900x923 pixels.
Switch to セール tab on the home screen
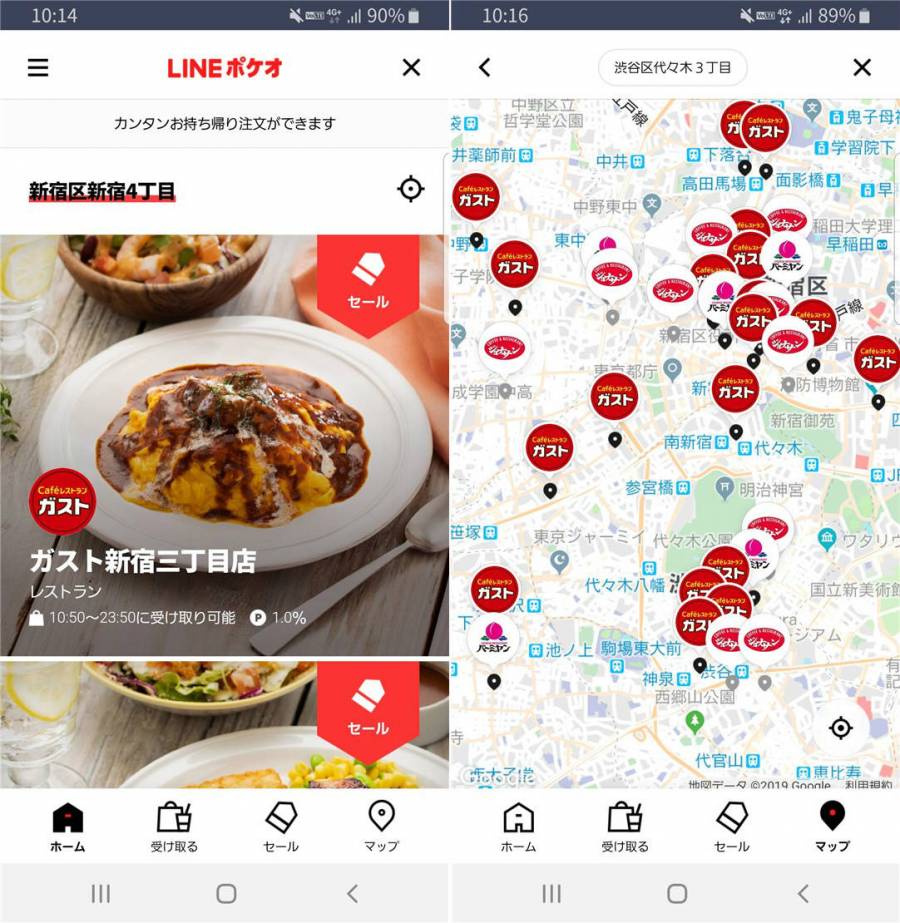coord(281,826)
